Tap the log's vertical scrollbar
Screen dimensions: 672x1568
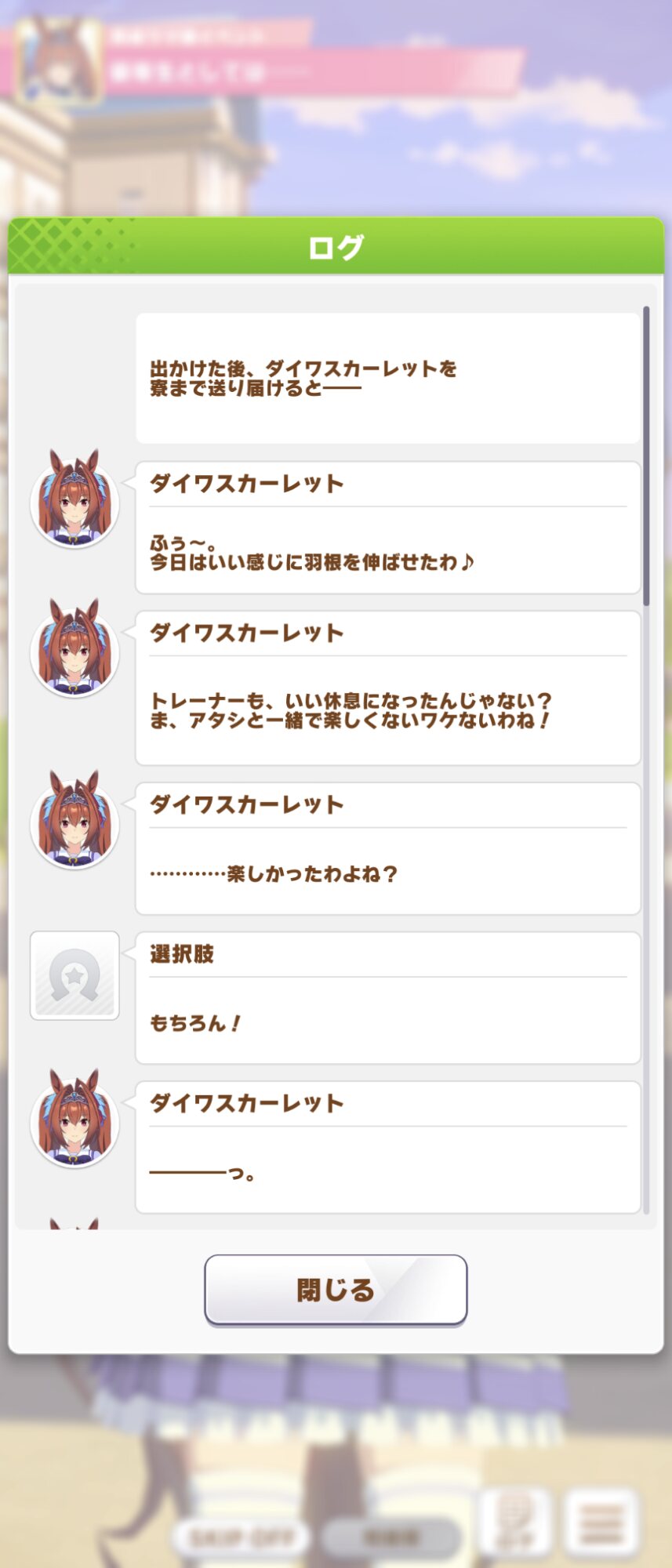coord(646,456)
